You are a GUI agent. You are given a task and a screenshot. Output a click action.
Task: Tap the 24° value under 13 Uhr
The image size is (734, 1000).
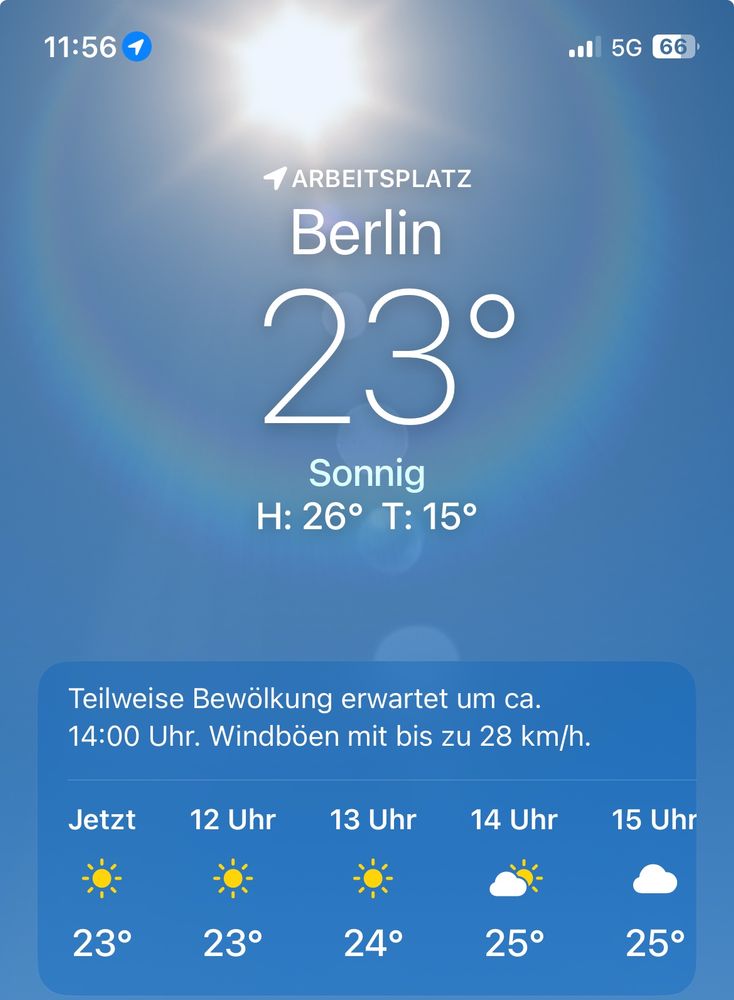(373, 942)
